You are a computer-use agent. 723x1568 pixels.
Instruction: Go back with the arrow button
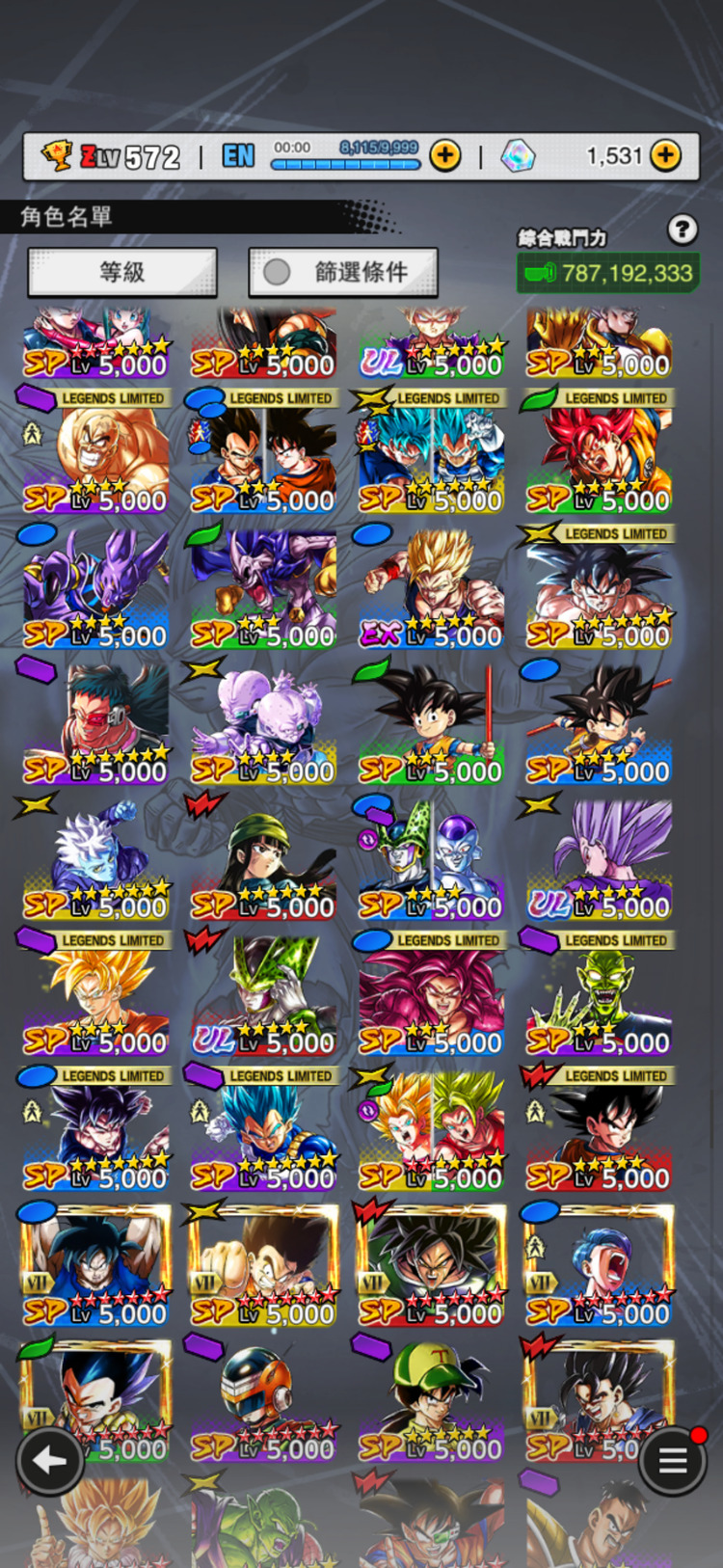48,1460
